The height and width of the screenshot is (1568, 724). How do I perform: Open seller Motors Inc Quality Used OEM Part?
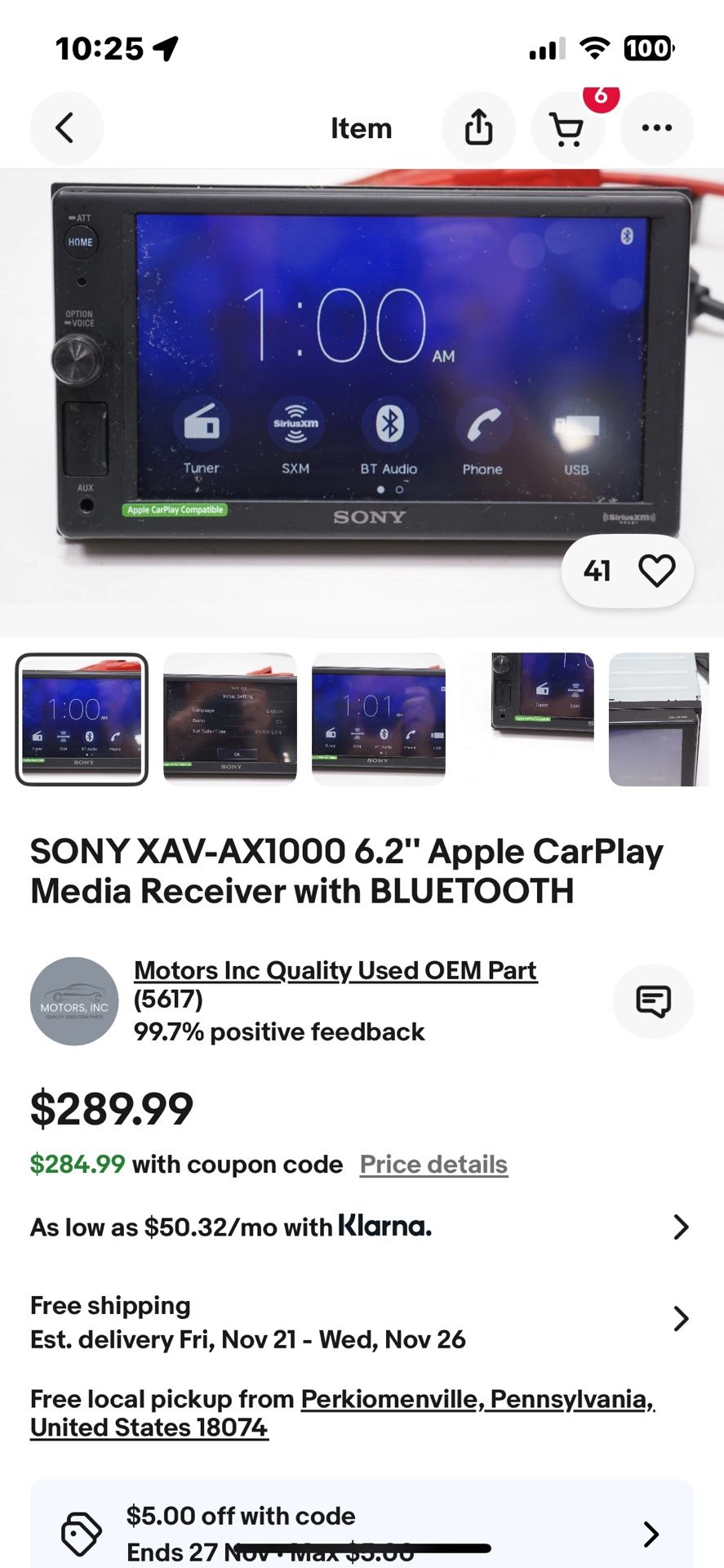click(335, 970)
